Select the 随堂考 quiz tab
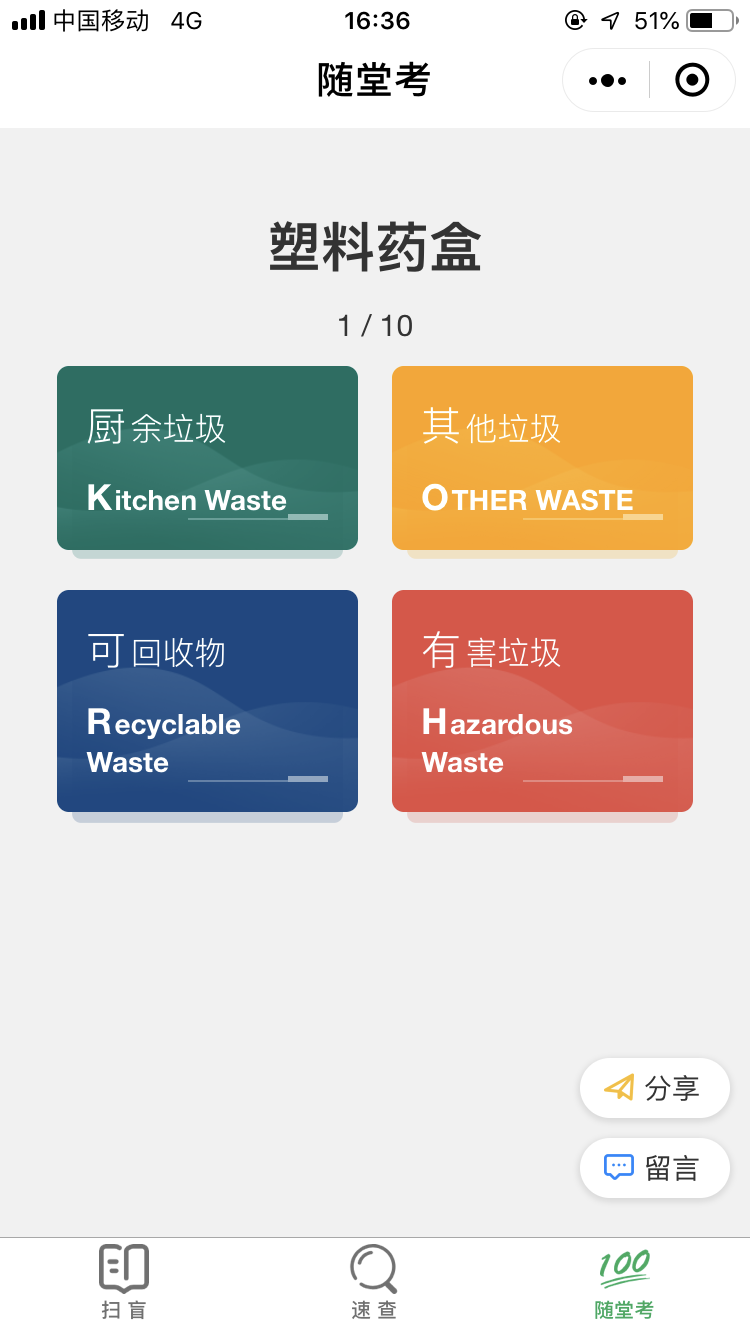Image resolution: width=750 pixels, height=1334 pixels. [624, 1283]
